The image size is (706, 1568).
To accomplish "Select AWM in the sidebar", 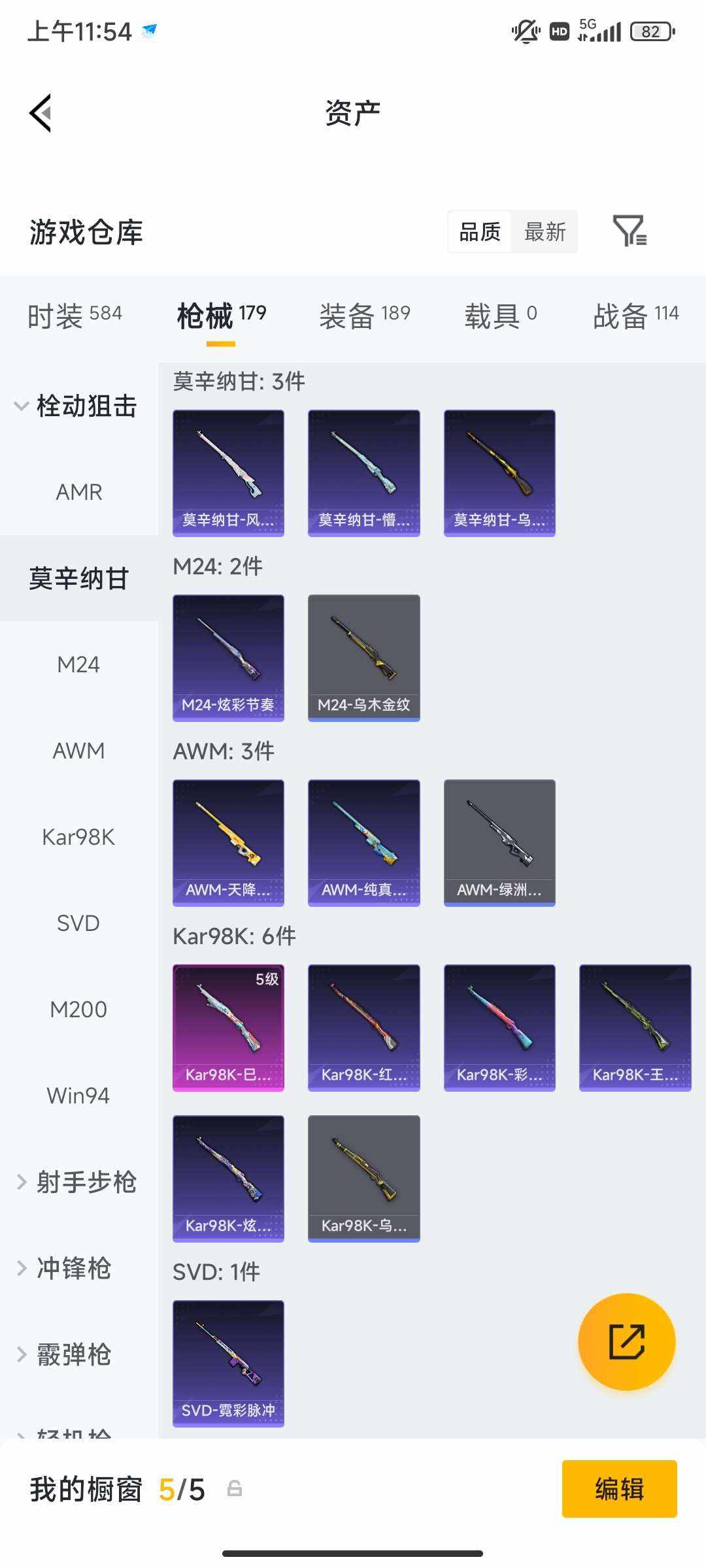I will pyautogui.click(x=78, y=751).
